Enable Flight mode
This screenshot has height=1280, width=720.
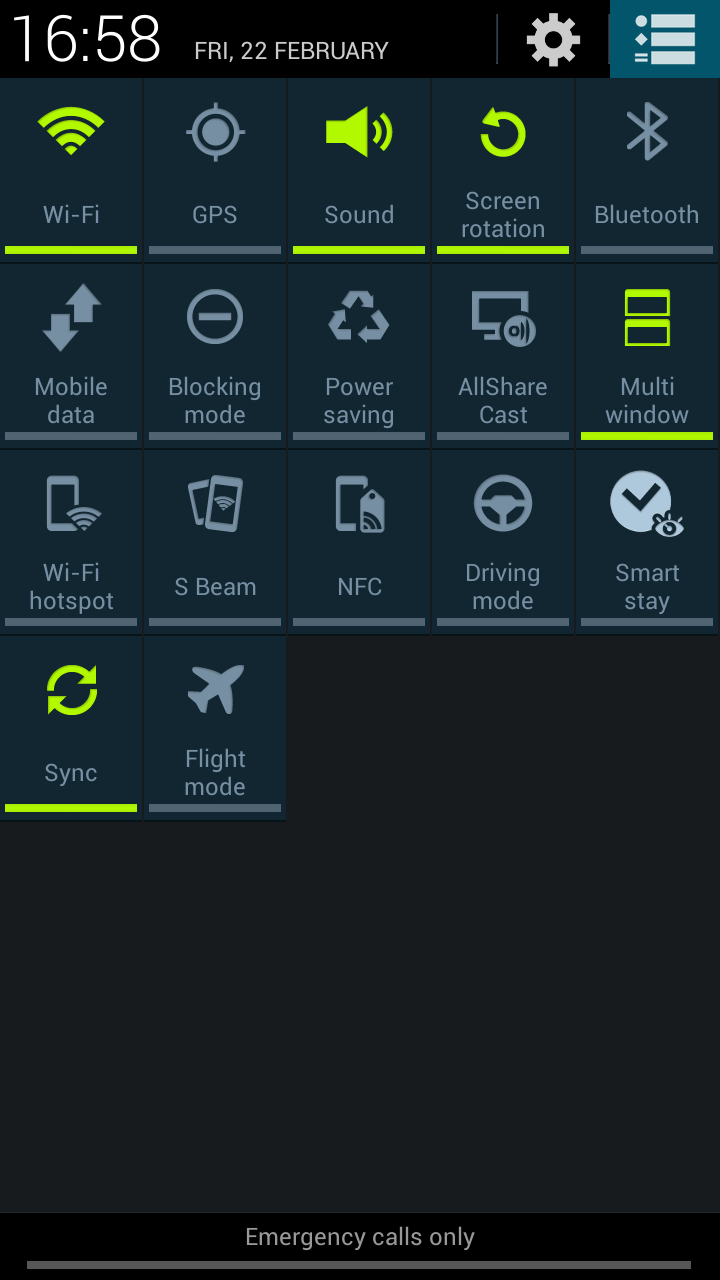pyautogui.click(x=215, y=724)
